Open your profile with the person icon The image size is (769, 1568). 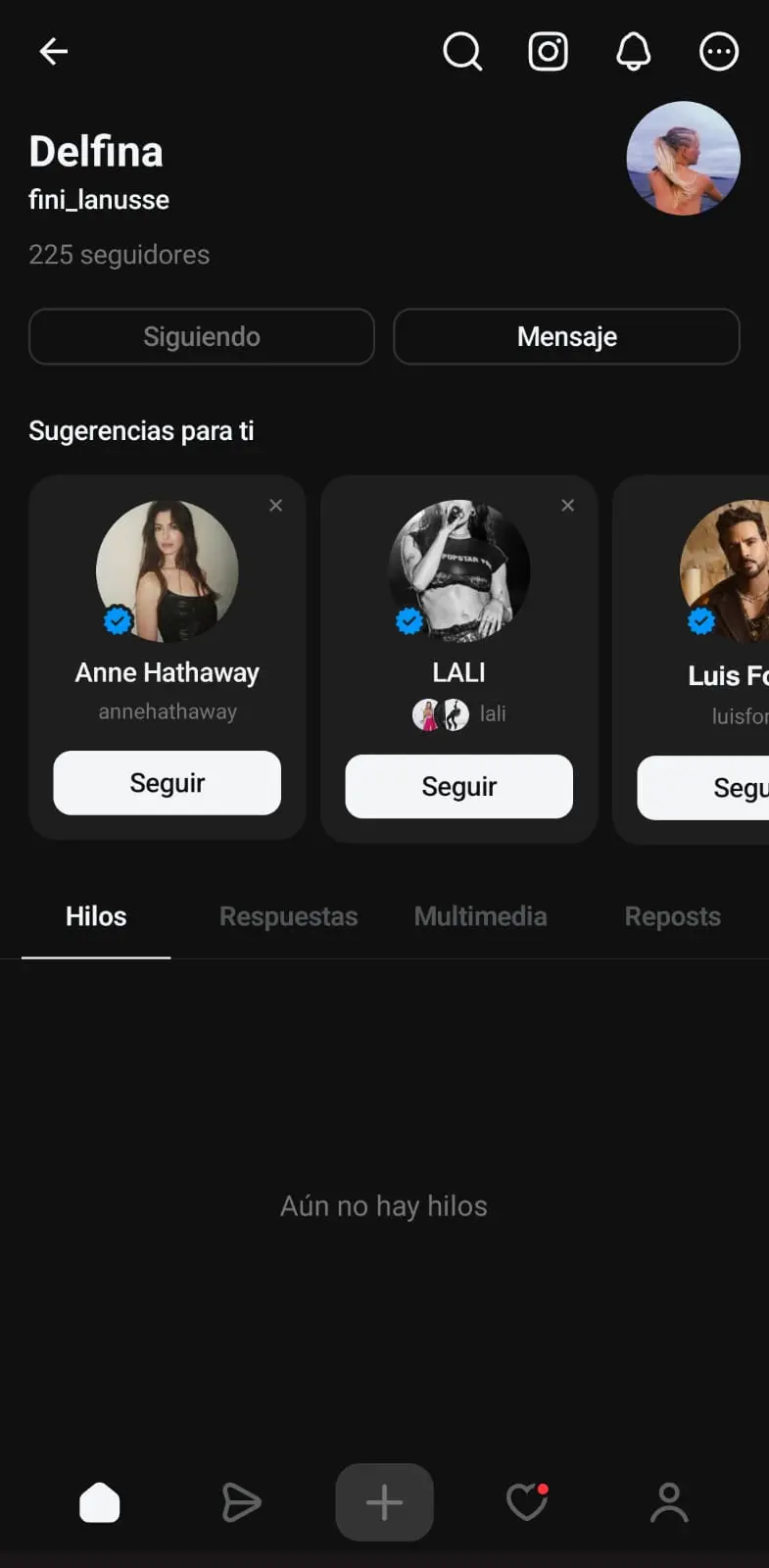pos(668,1501)
